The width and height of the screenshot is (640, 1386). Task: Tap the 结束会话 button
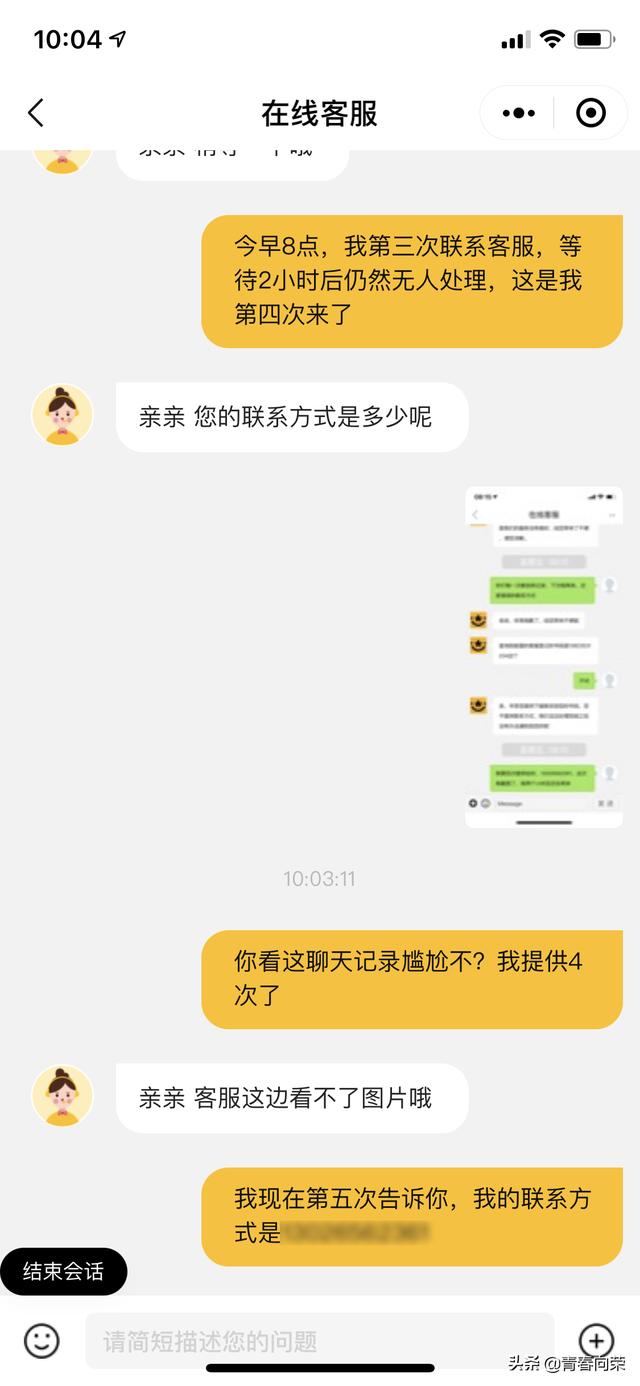pyautogui.click(x=63, y=1272)
